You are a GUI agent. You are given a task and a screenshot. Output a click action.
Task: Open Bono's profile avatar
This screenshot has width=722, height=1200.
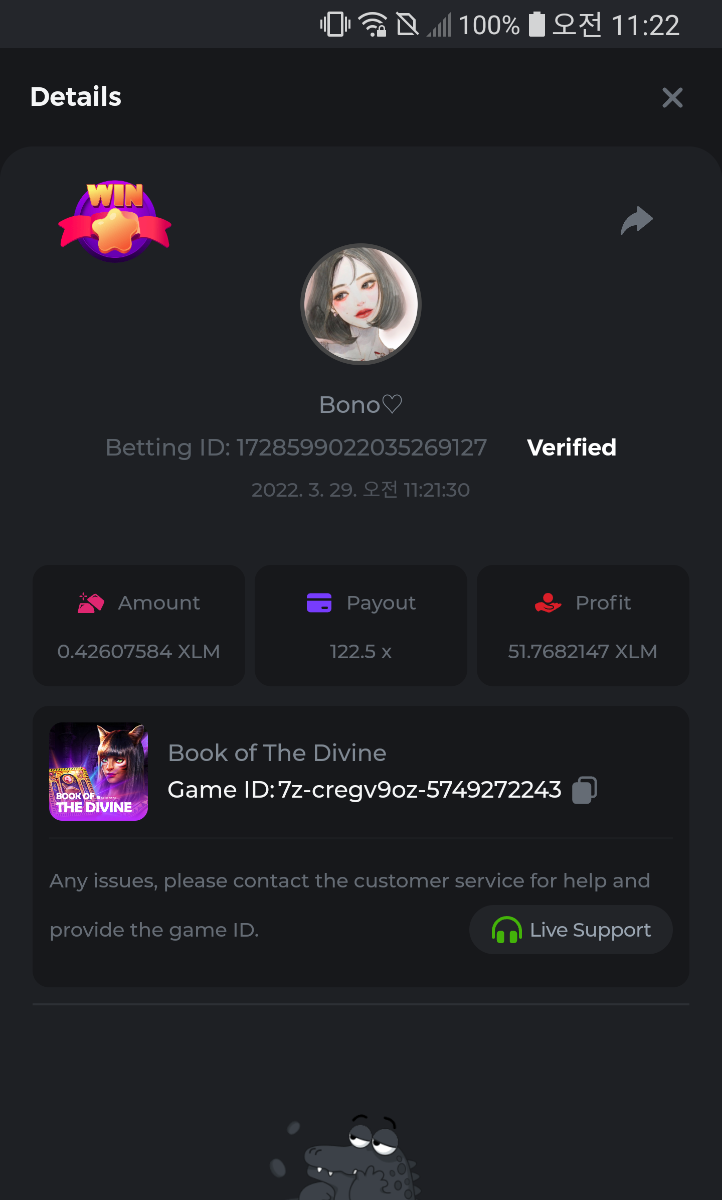pos(360,305)
